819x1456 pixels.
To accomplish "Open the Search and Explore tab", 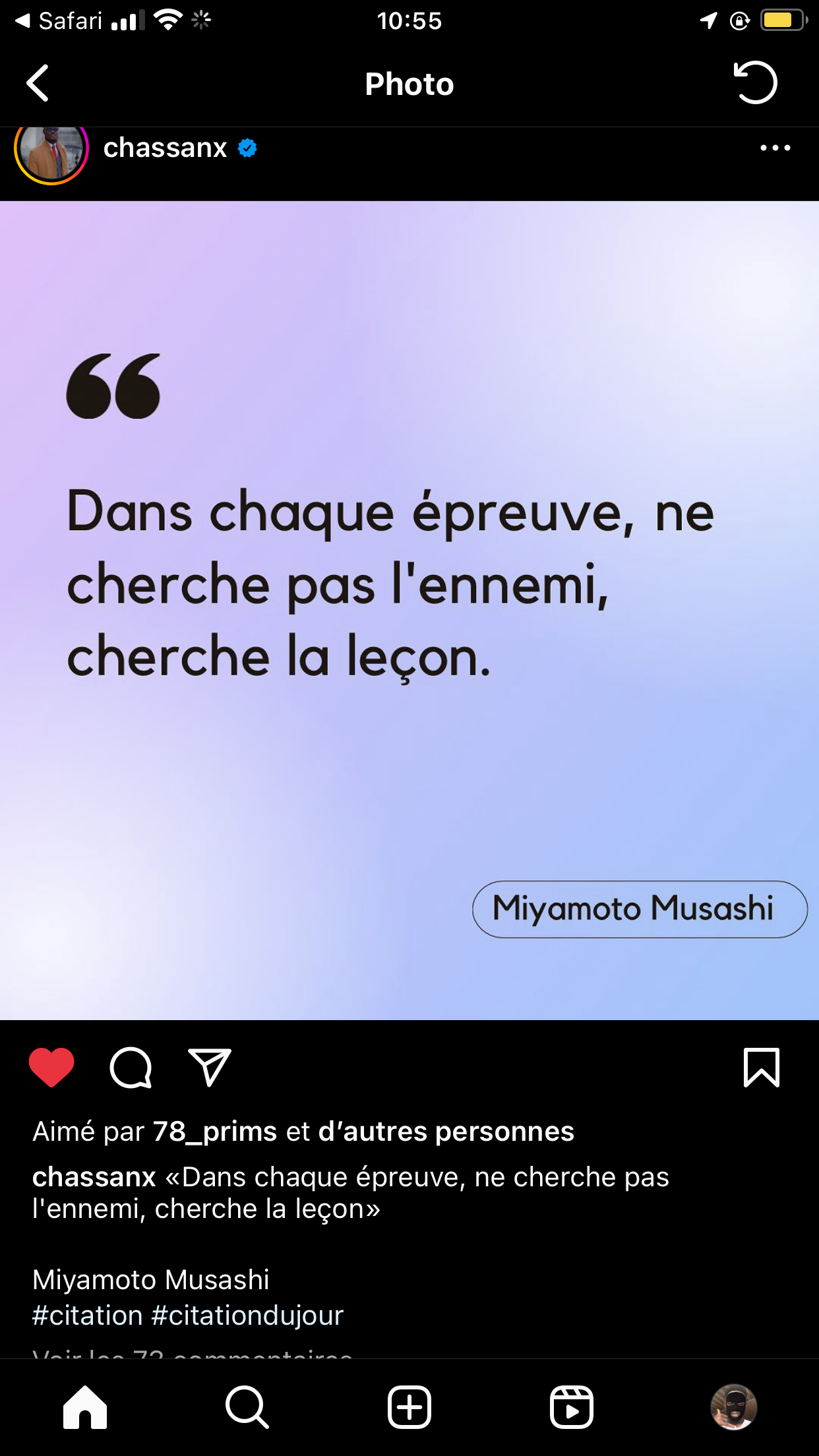I will coord(247,1407).
